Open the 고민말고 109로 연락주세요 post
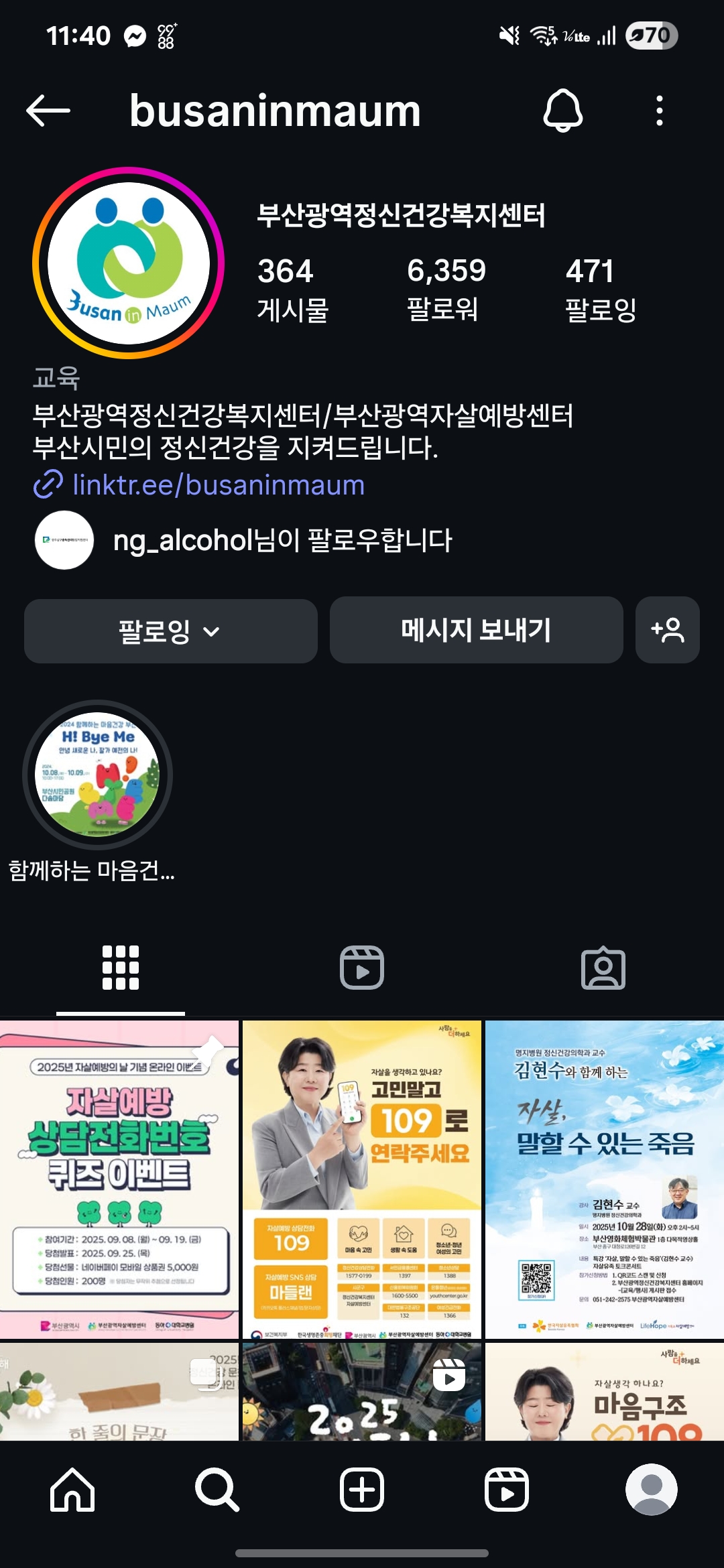This screenshot has height=1568, width=724. tap(362, 1179)
